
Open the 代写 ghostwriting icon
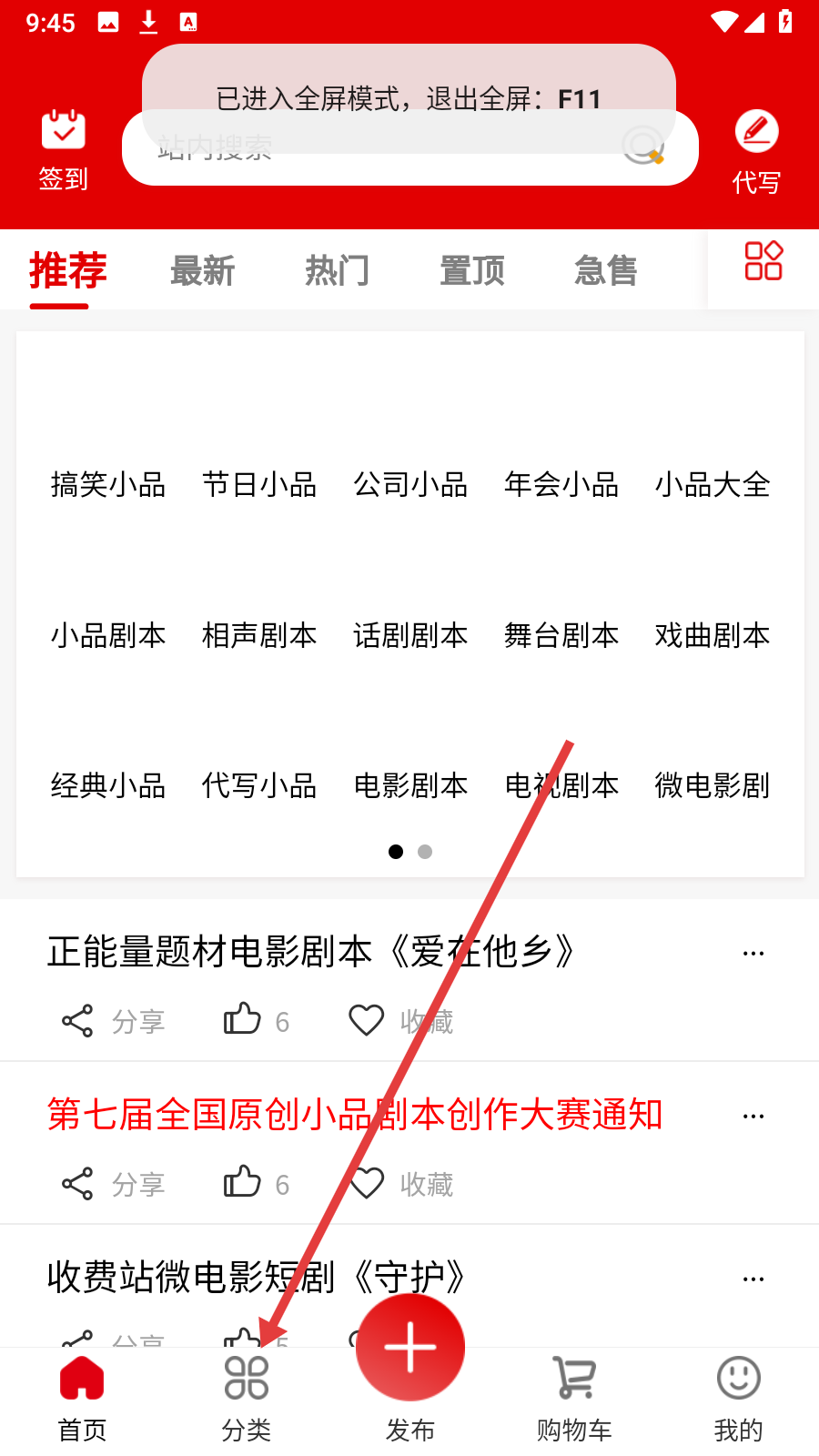point(756,152)
